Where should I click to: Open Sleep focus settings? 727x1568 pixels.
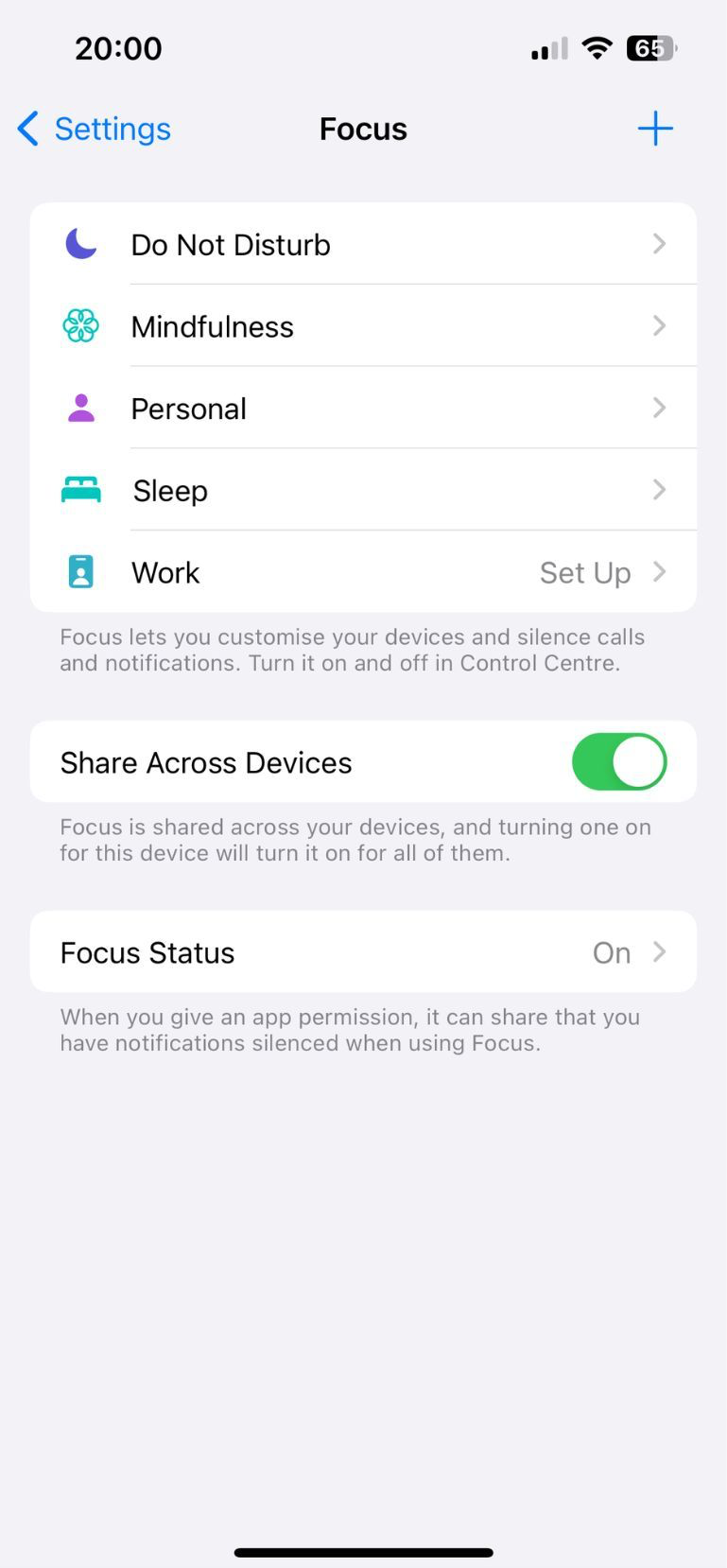(363, 490)
